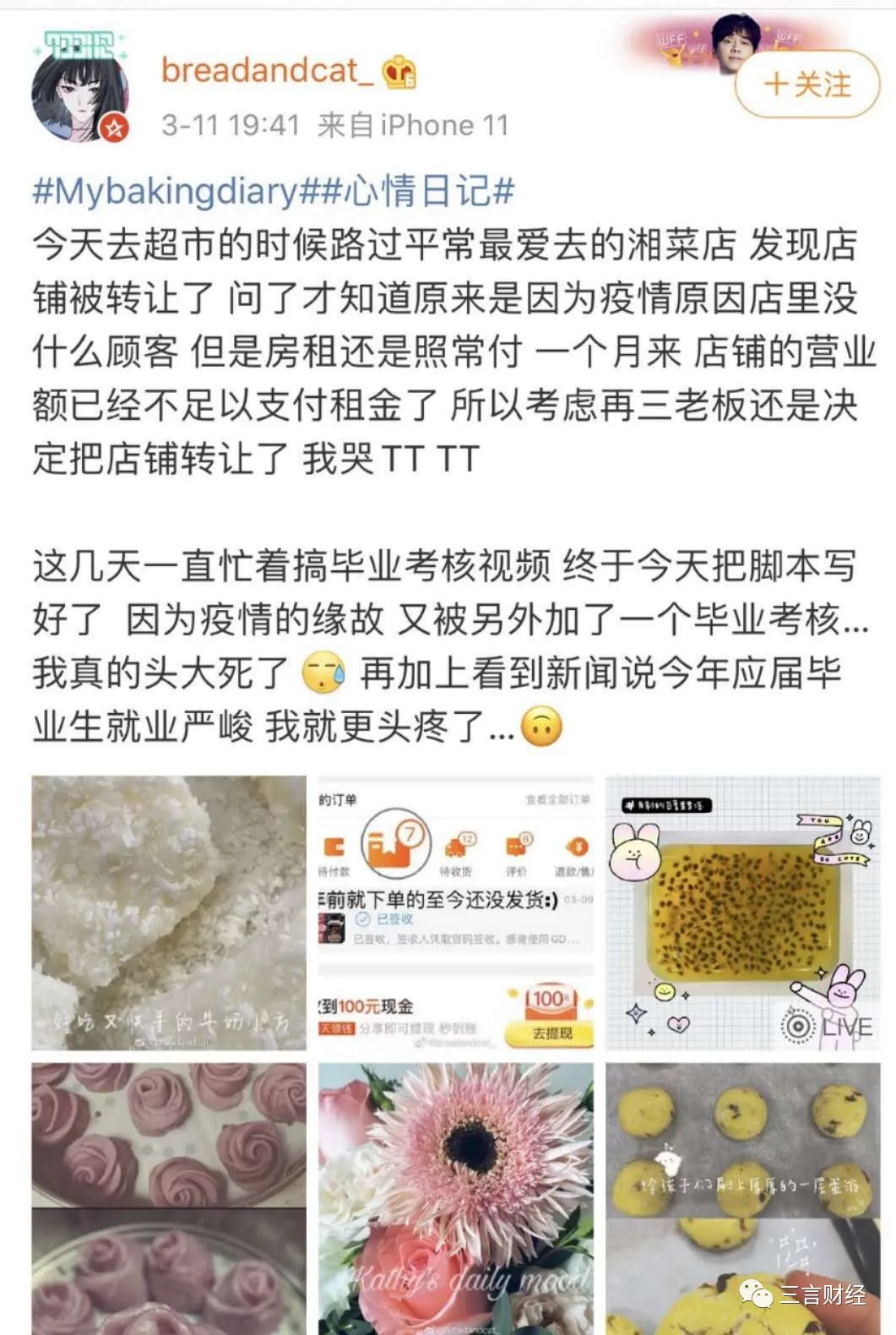Image resolution: width=896 pixels, height=1335 pixels.
Task: Open breadandcat_'s profile avatar
Action: [x=81, y=90]
